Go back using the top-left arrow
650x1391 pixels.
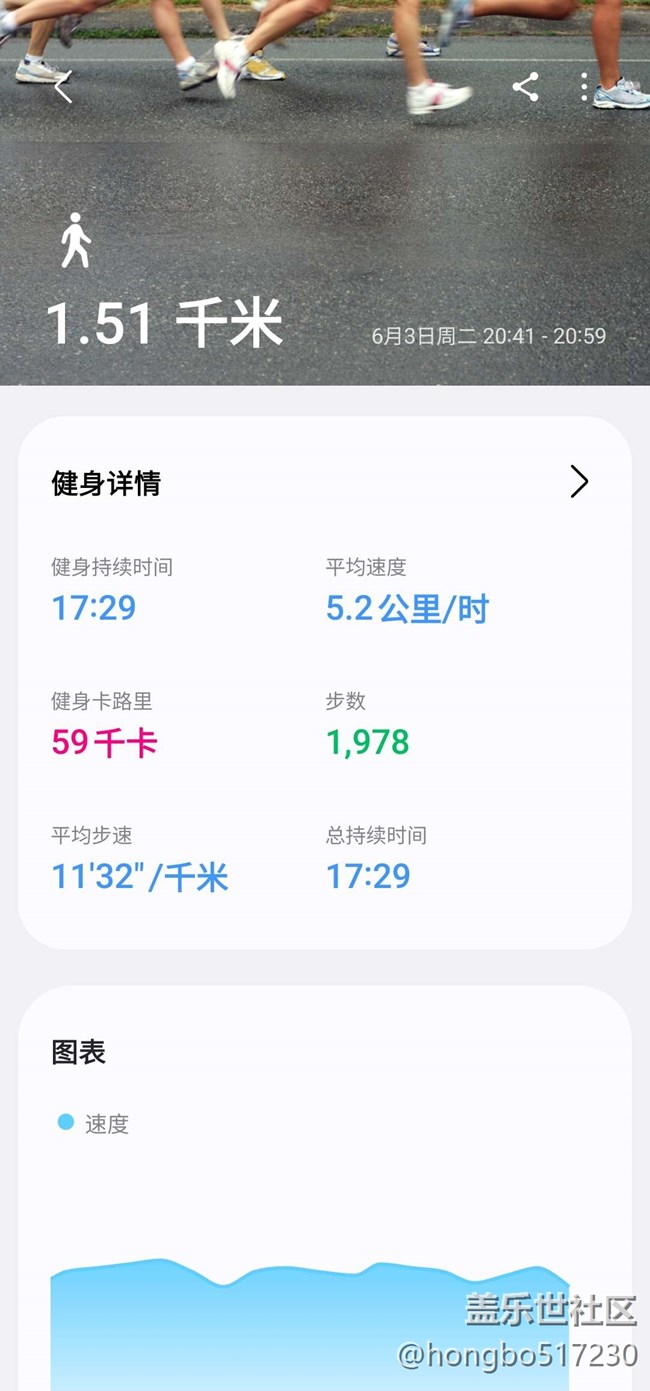tap(63, 88)
